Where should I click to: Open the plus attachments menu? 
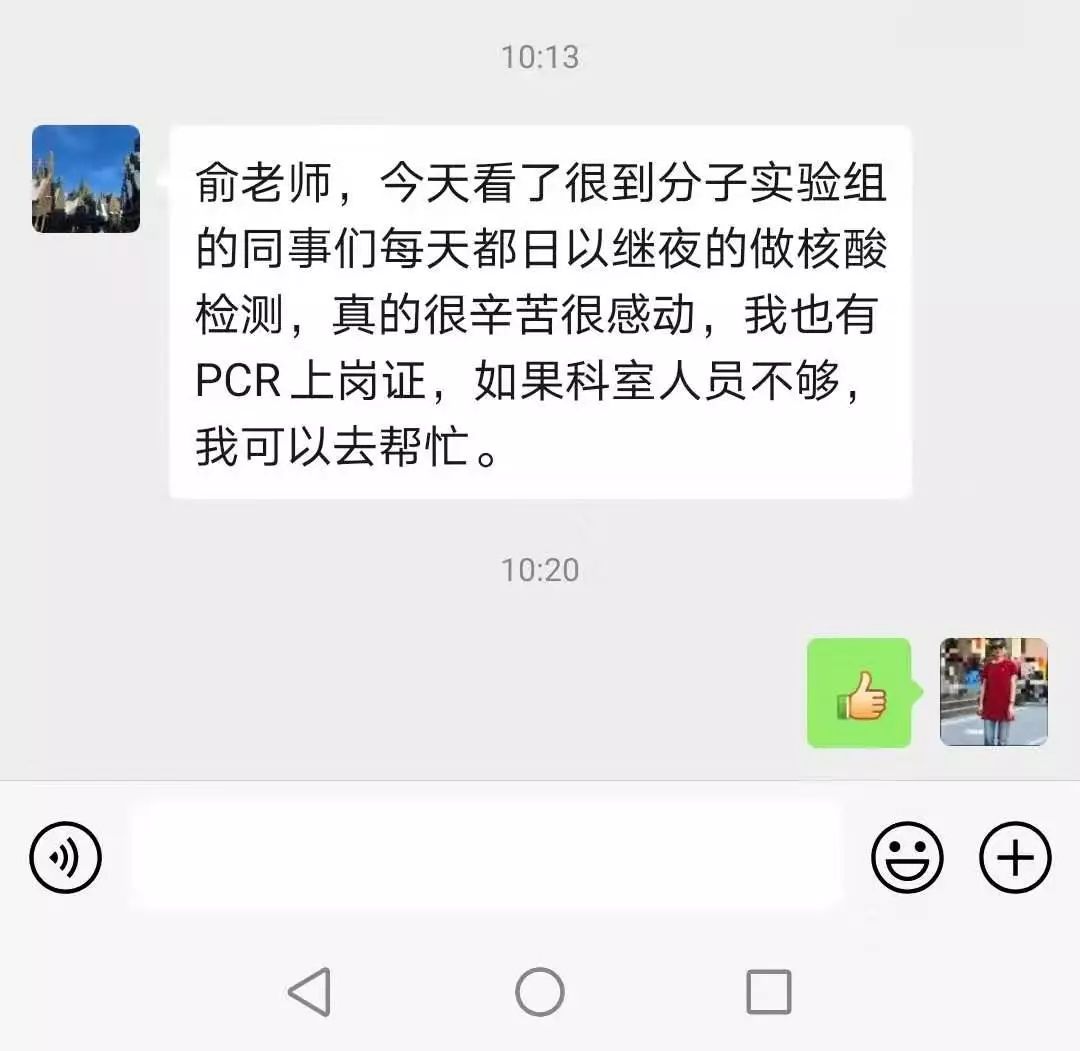pyautogui.click(x=1015, y=857)
